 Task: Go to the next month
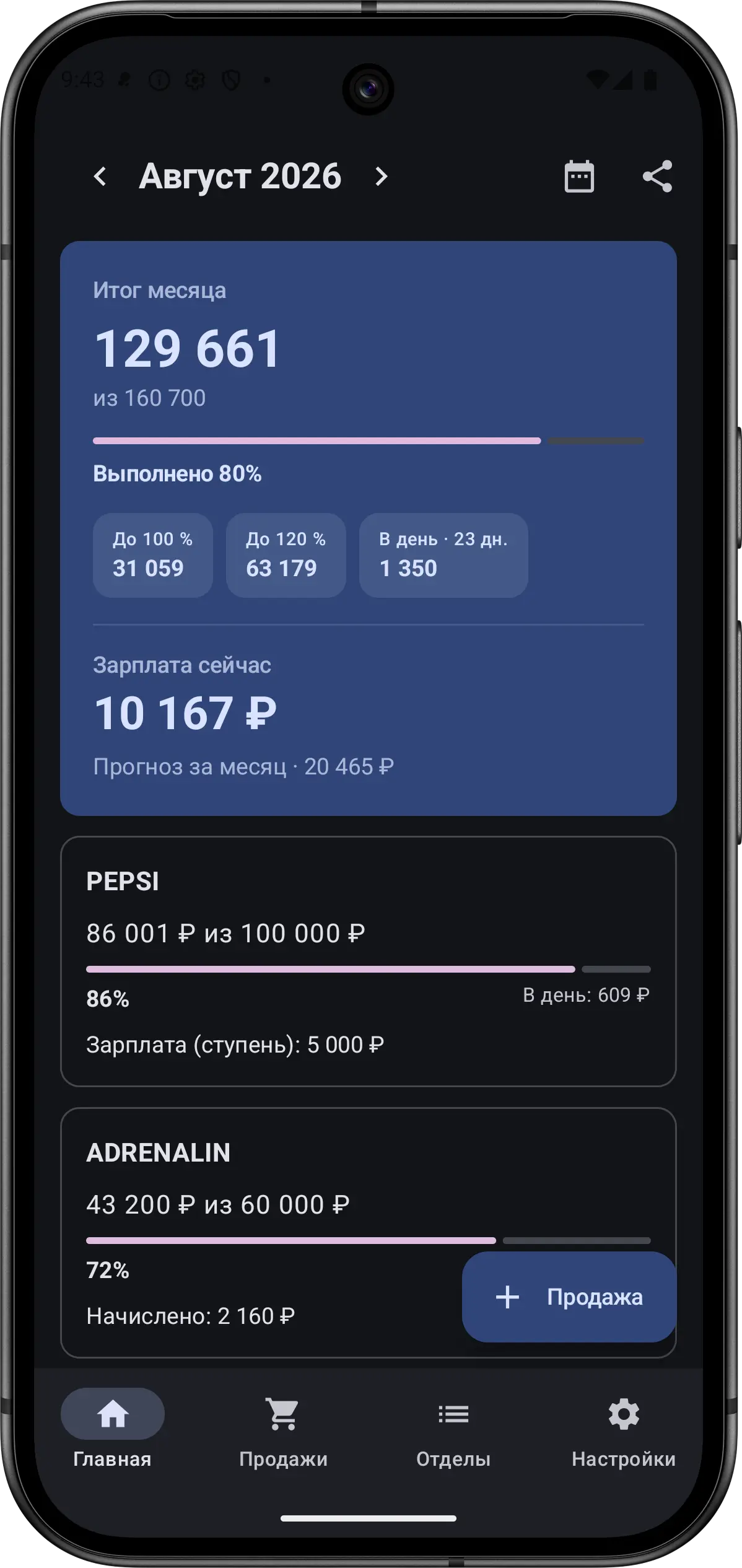pos(382,177)
